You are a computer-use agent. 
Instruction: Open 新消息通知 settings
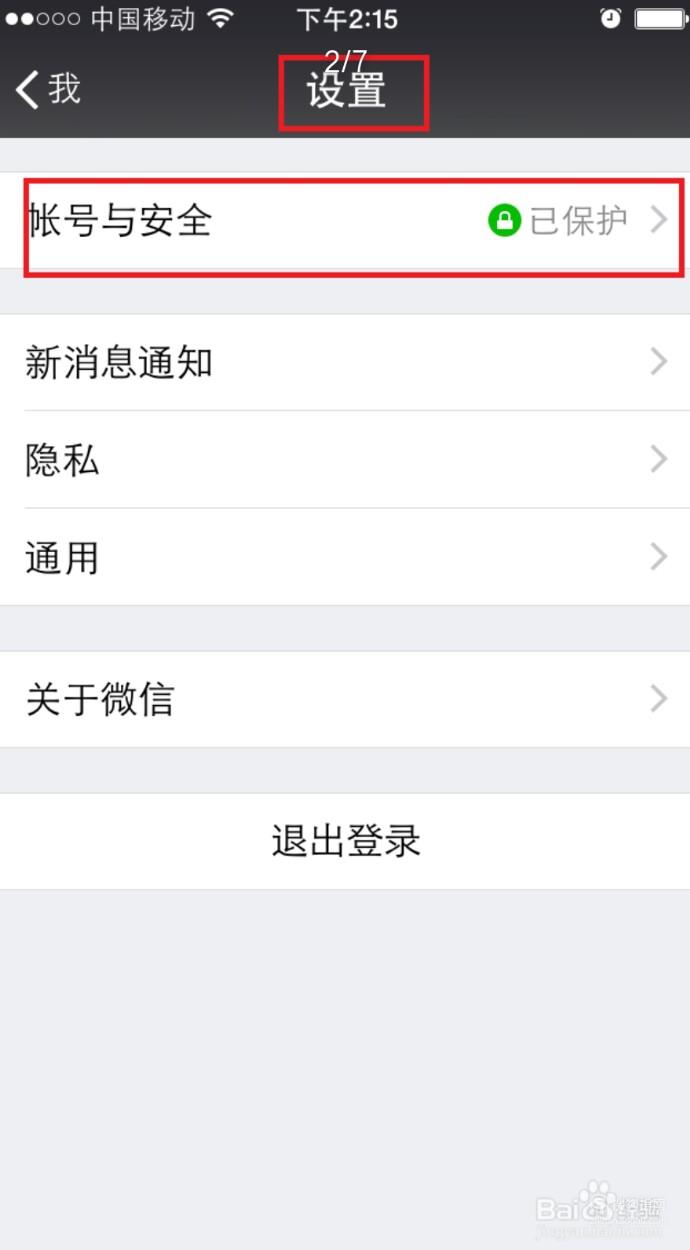point(345,363)
